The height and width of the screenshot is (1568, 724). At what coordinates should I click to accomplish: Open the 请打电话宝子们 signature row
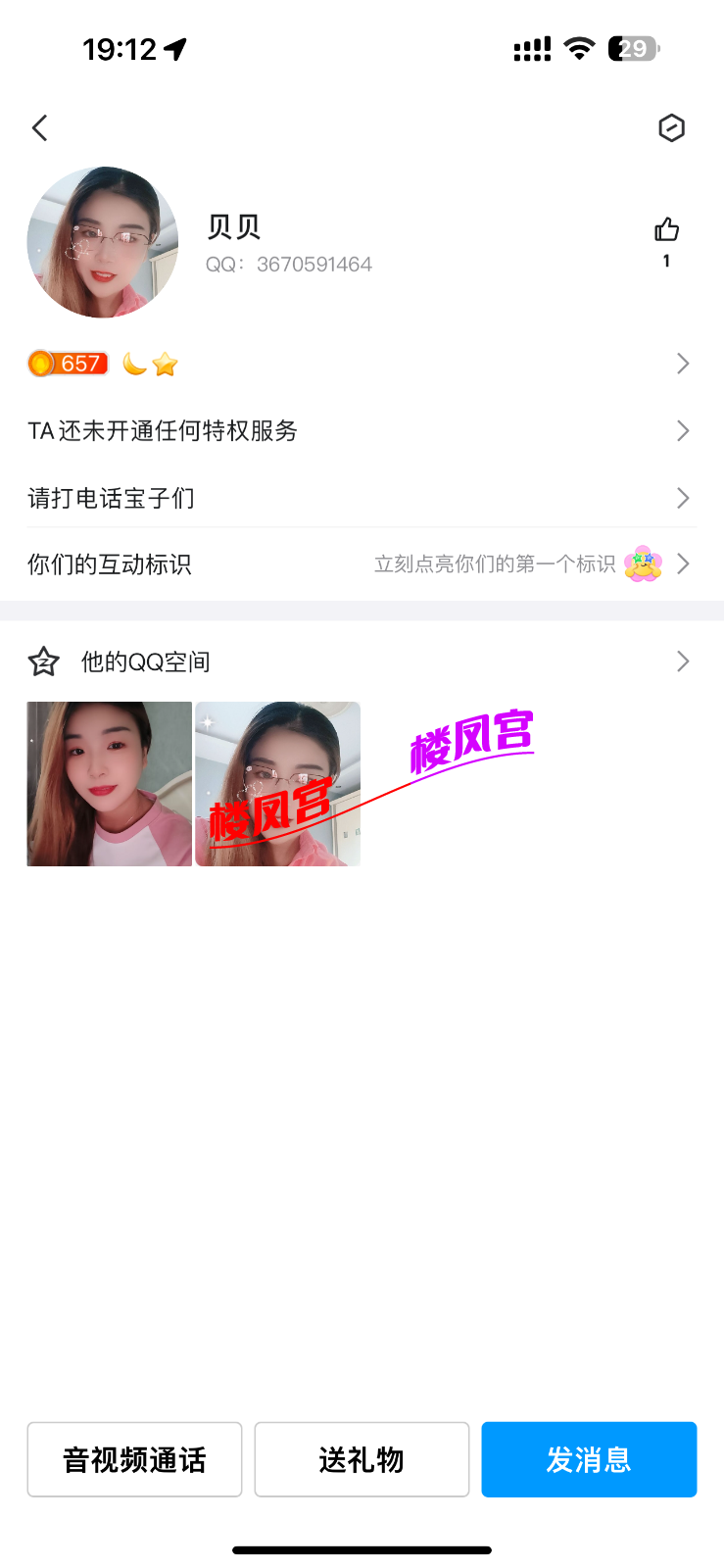[x=361, y=498]
